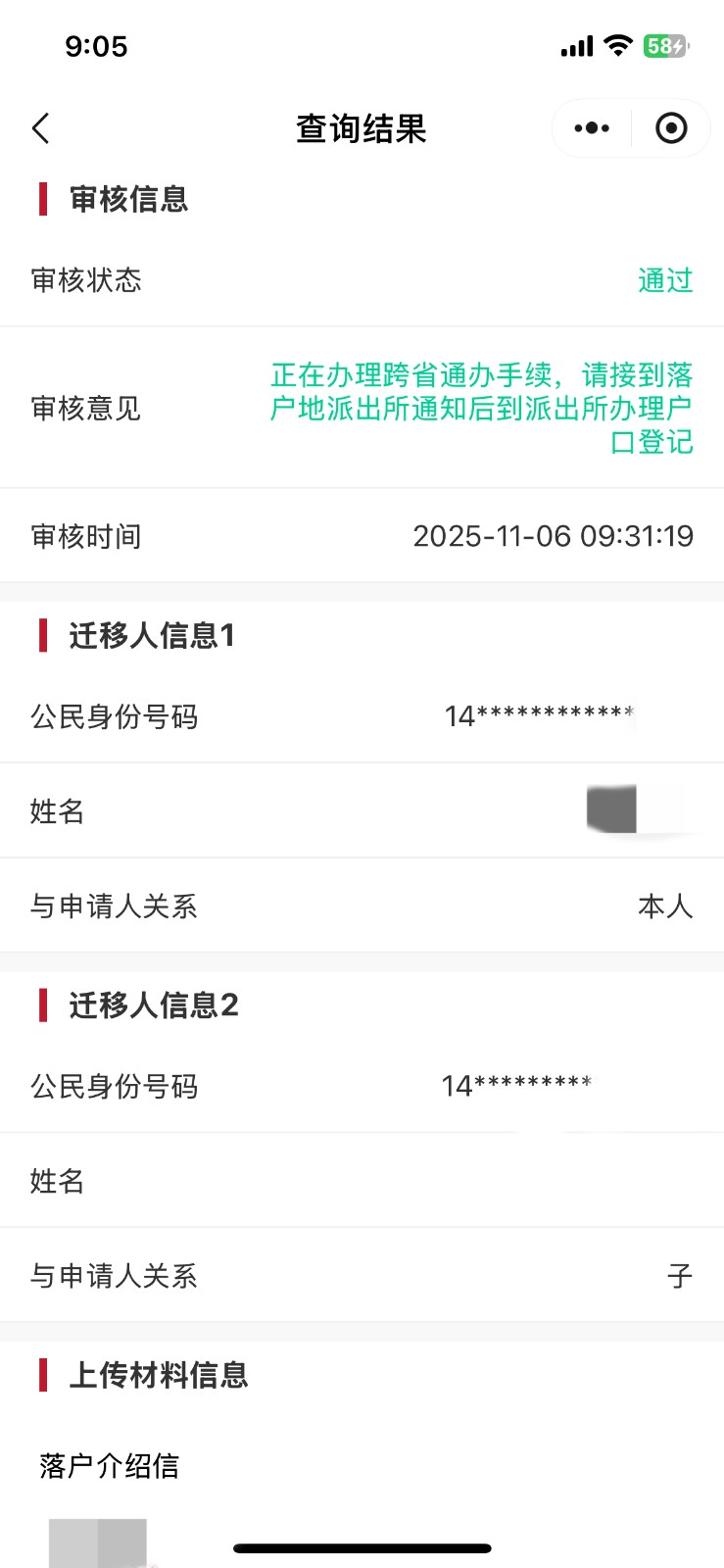Go back from the 查询结果 page

click(x=41, y=128)
